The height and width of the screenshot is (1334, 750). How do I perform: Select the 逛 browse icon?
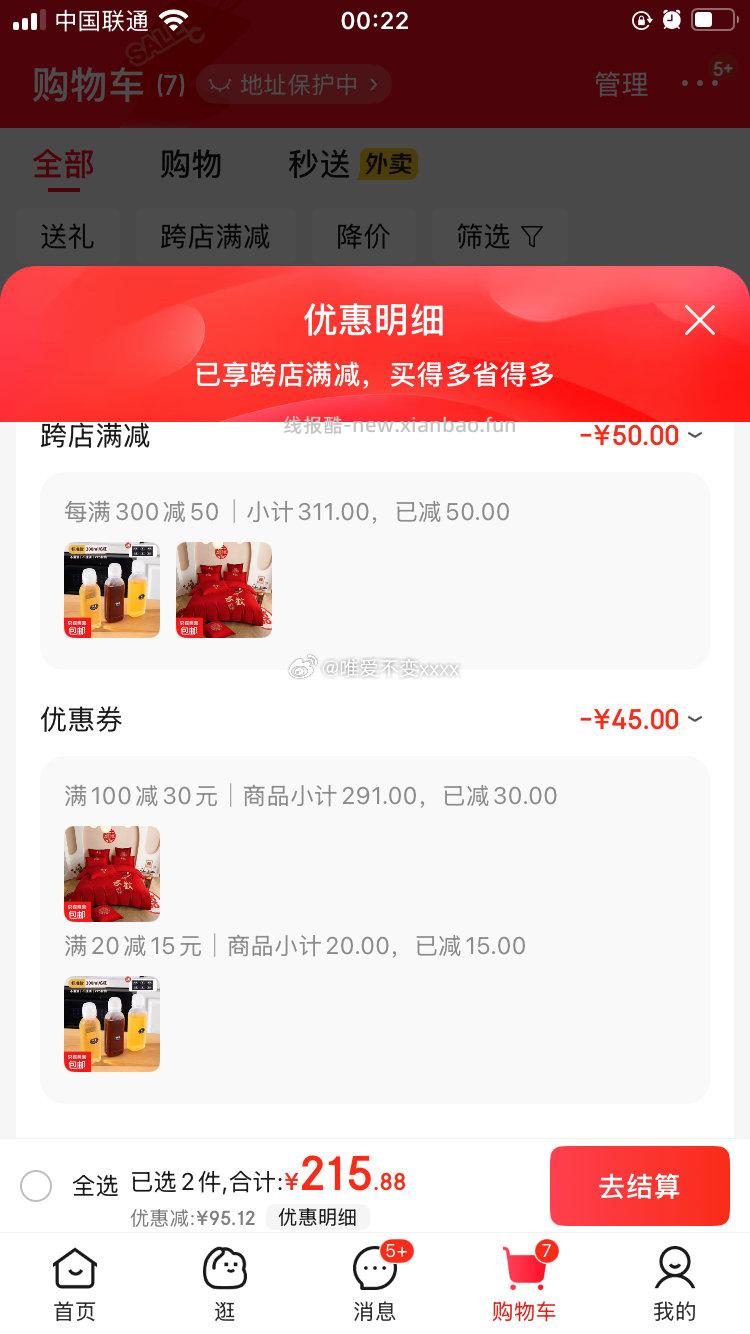pyautogui.click(x=224, y=1270)
